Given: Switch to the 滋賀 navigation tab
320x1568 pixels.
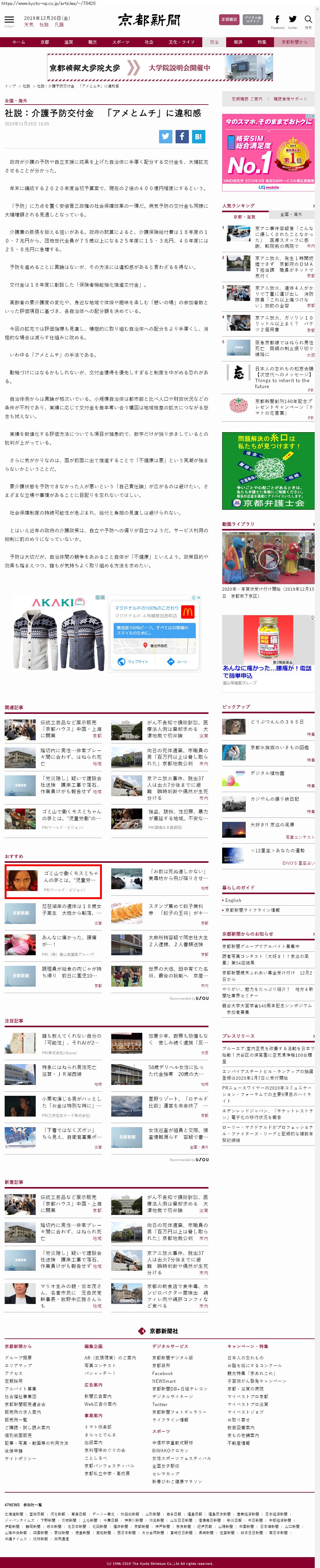Looking at the screenshot, I should 68,42.
